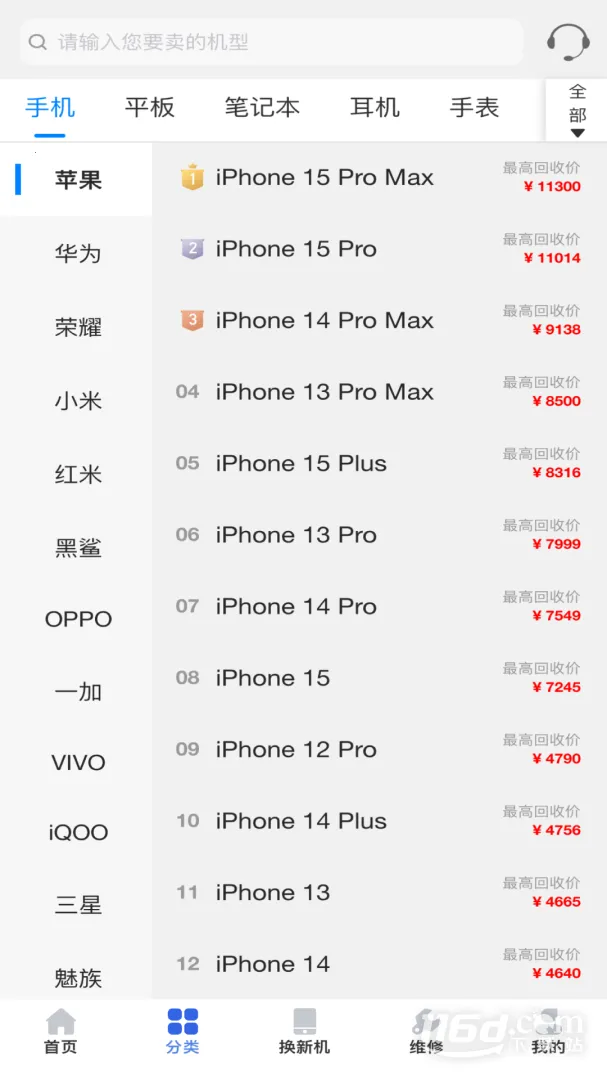This screenshot has height=1080, width=607.
Task: Select the 华为 brand
Action: [78, 254]
